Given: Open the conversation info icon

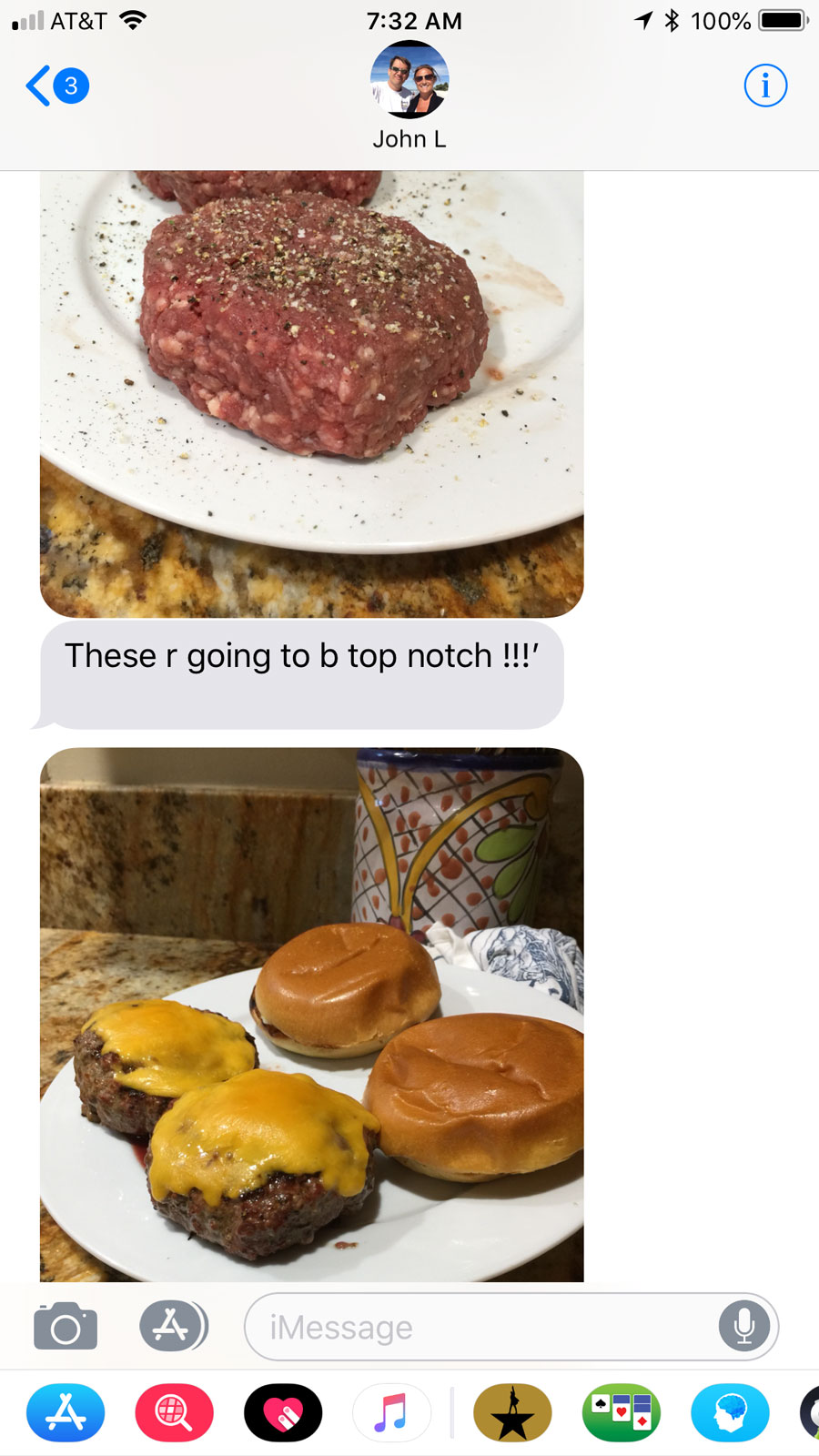Looking at the screenshot, I should (765, 86).
